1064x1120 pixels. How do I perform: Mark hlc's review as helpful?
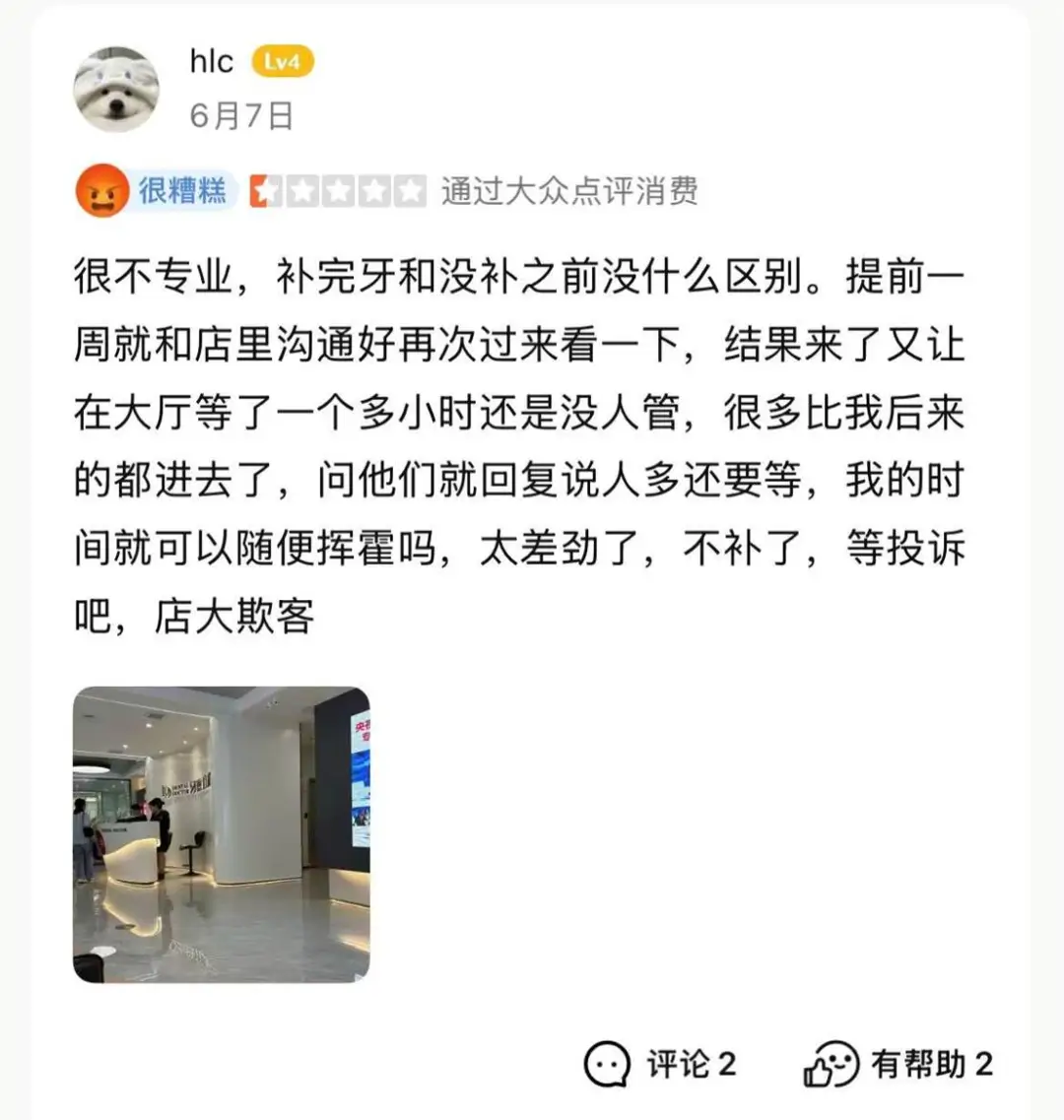point(898,1064)
